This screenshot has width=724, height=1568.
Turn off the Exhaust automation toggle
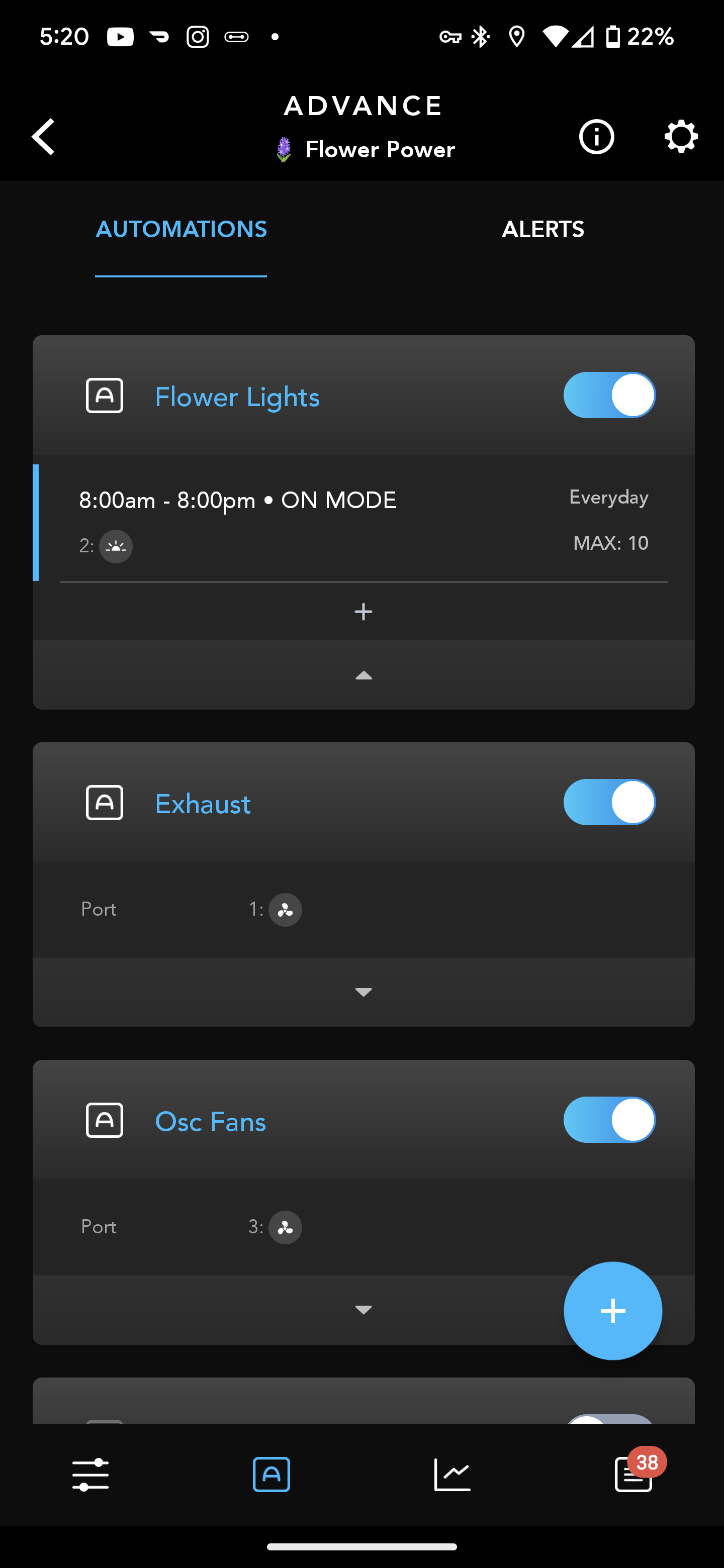(609, 802)
